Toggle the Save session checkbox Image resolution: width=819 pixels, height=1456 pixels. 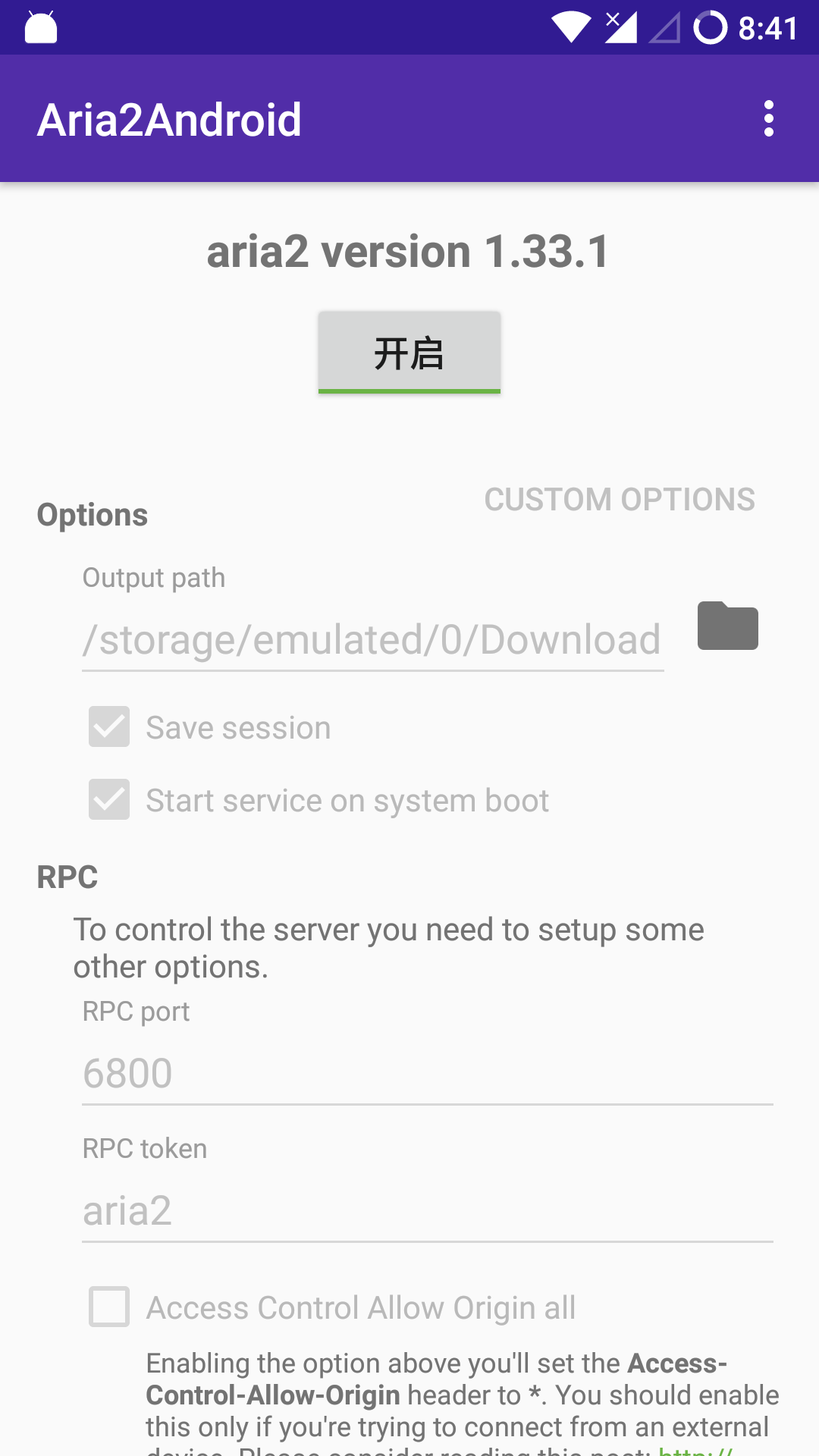pos(109,727)
